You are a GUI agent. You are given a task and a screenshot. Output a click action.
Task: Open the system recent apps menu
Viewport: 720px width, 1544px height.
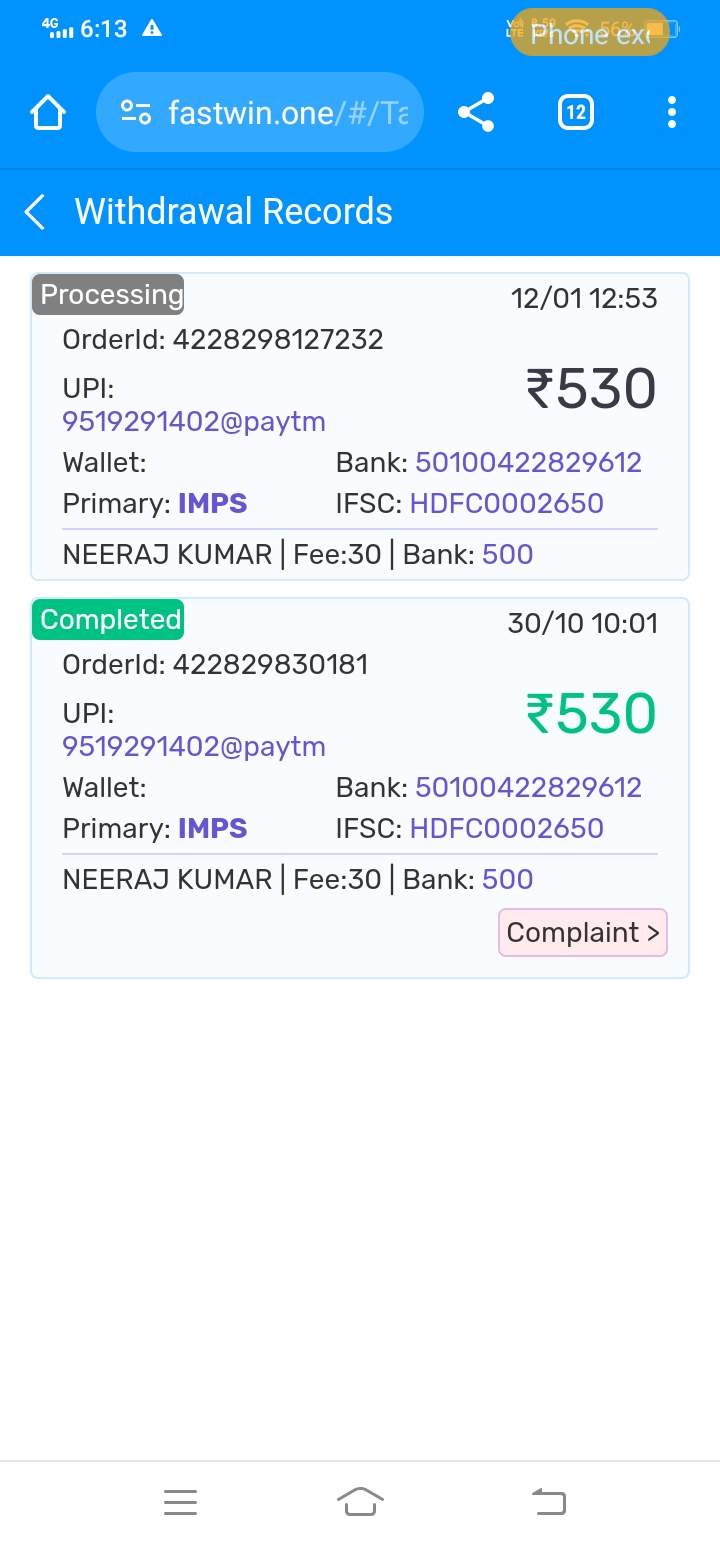point(180,1502)
